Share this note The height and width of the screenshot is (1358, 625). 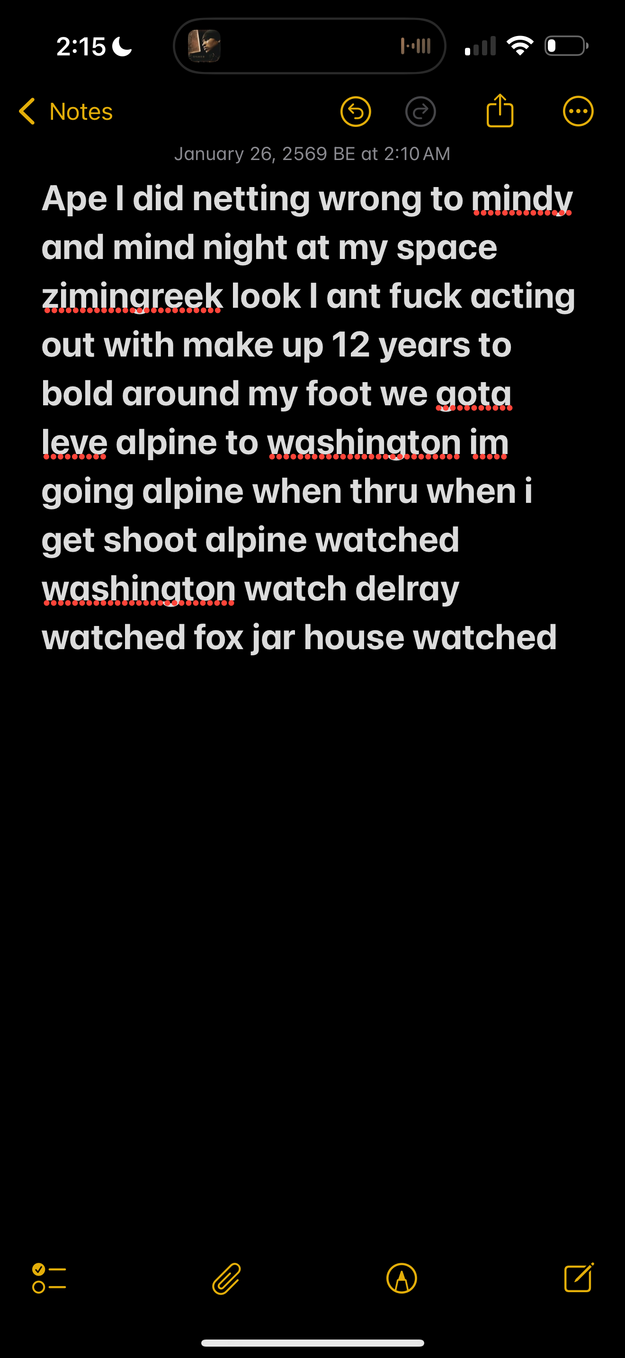pyautogui.click(x=500, y=111)
